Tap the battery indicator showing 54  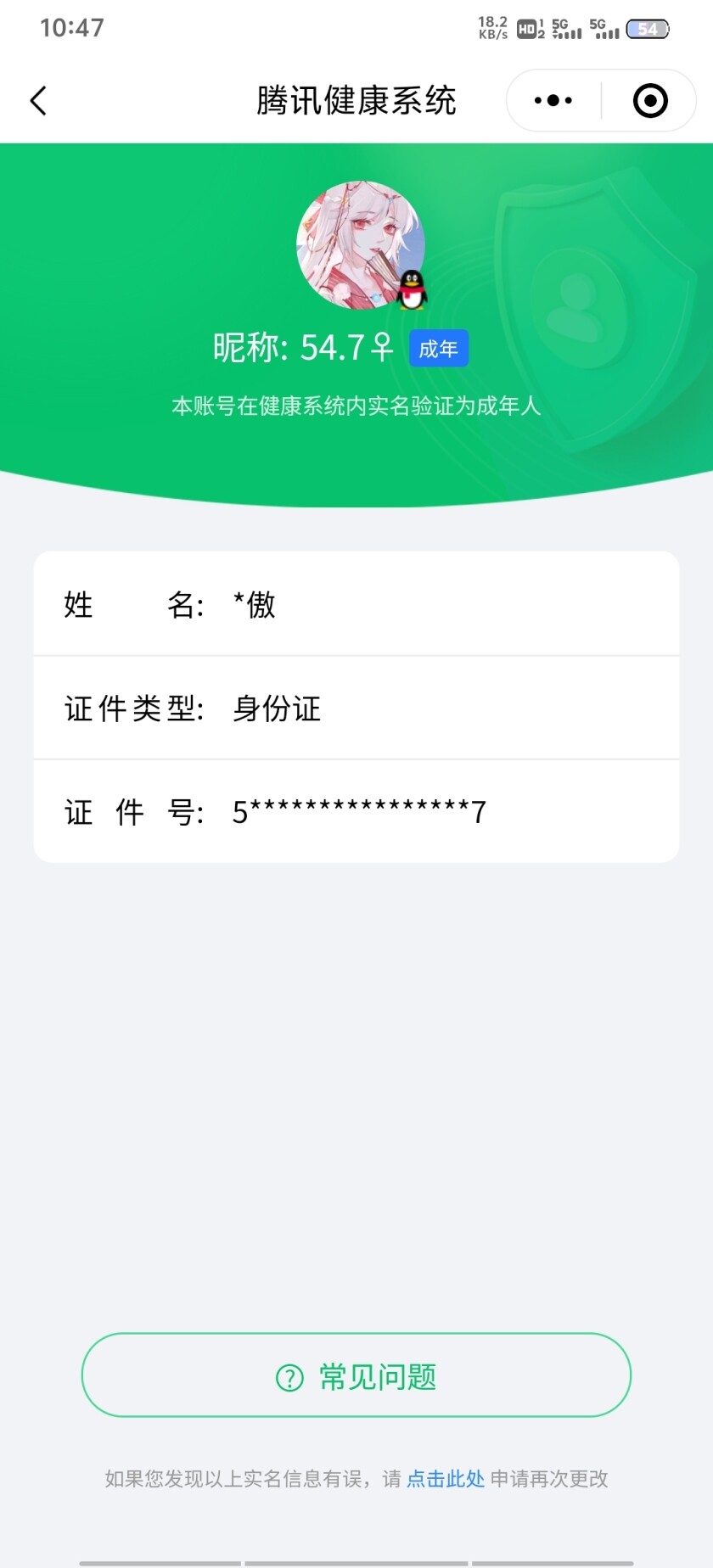(648, 28)
